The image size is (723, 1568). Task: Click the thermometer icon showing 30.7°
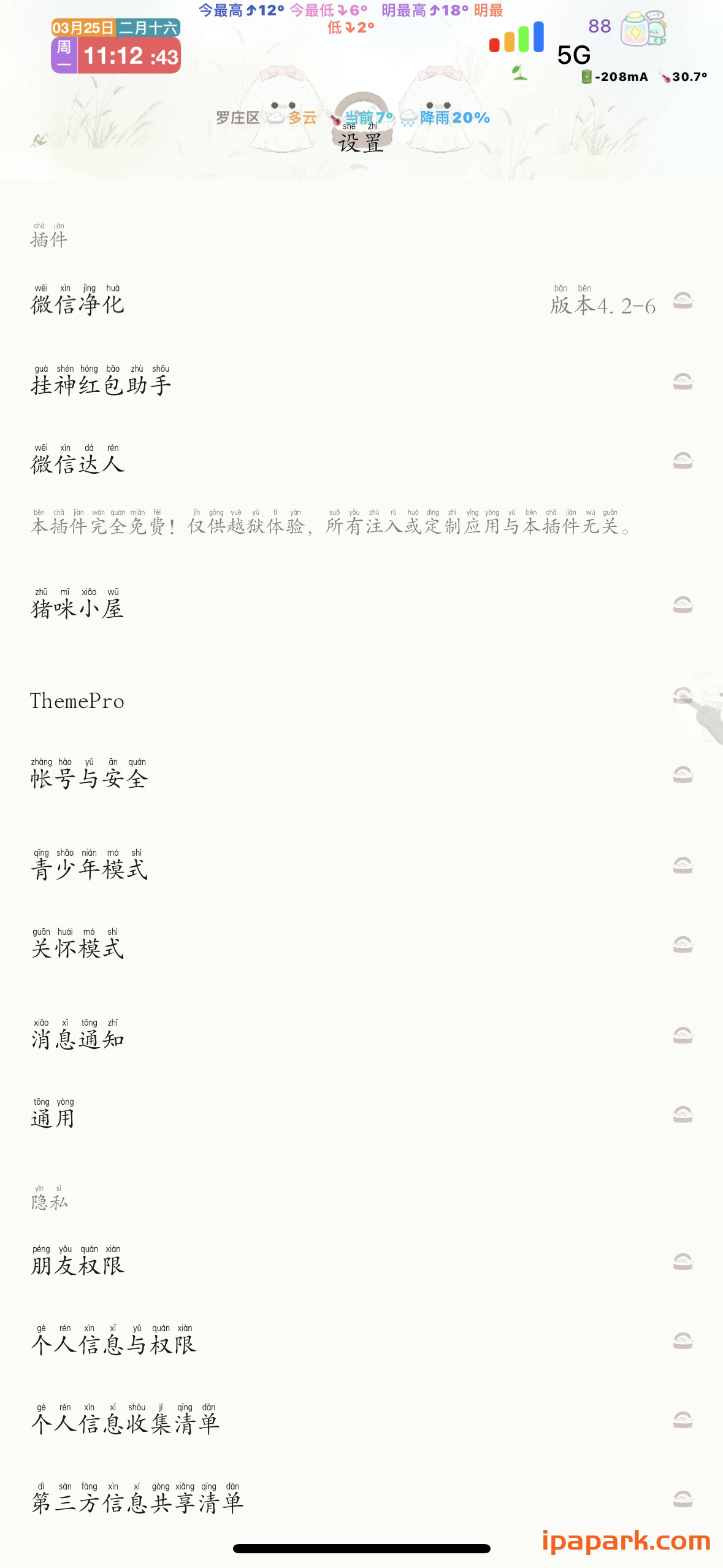pos(664,76)
